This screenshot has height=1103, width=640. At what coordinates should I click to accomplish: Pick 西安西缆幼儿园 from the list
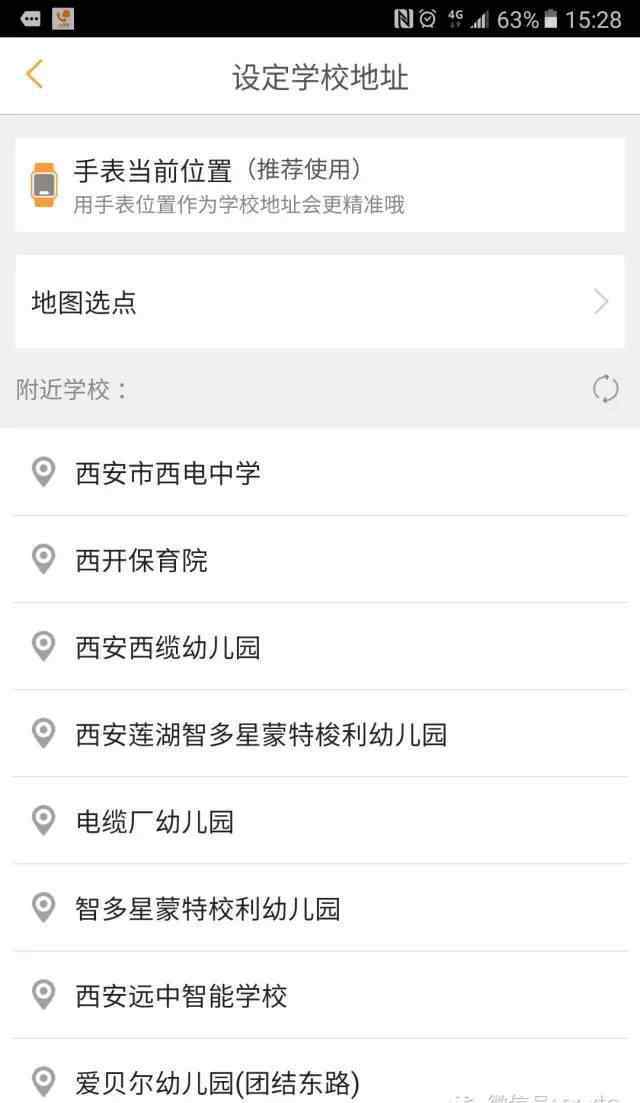(320, 646)
